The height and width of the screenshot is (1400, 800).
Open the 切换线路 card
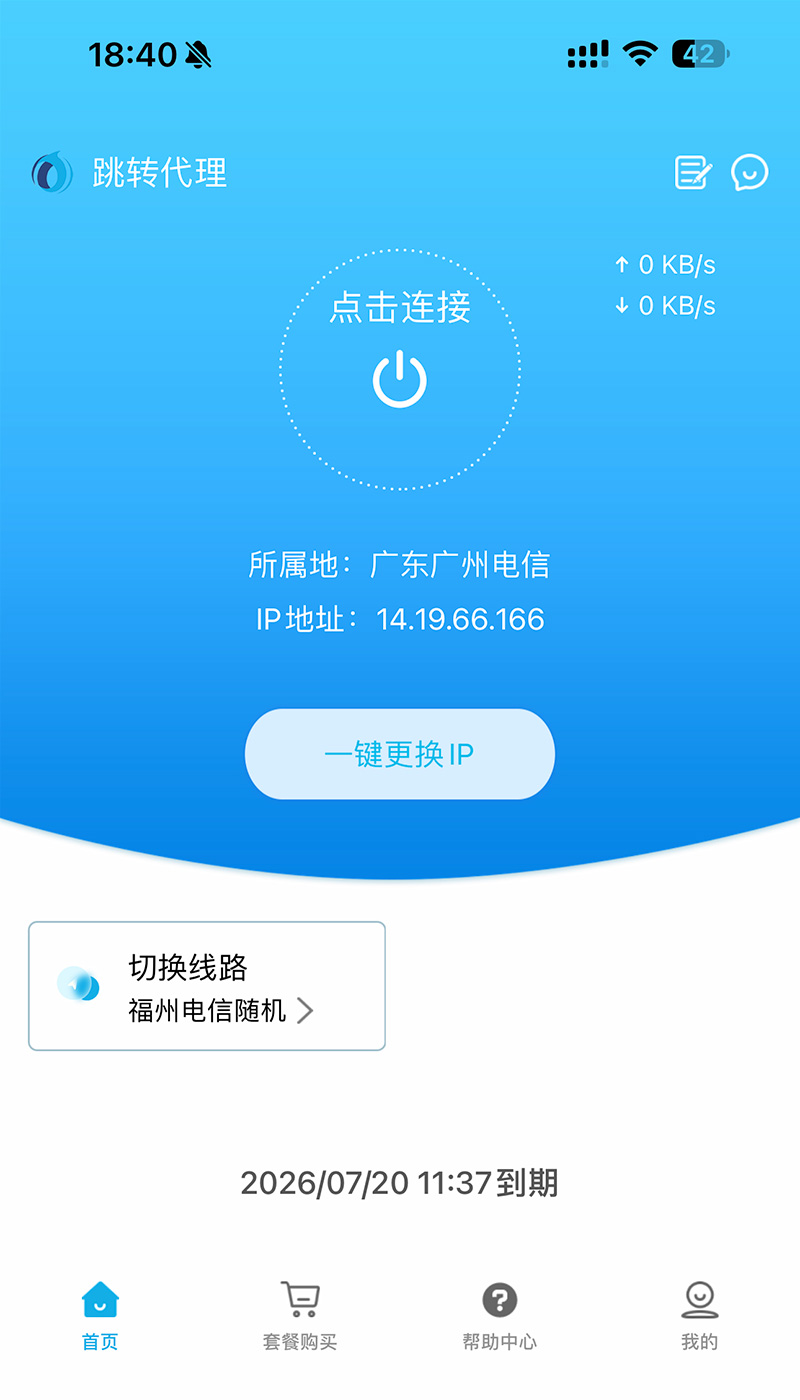[x=207, y=986]
